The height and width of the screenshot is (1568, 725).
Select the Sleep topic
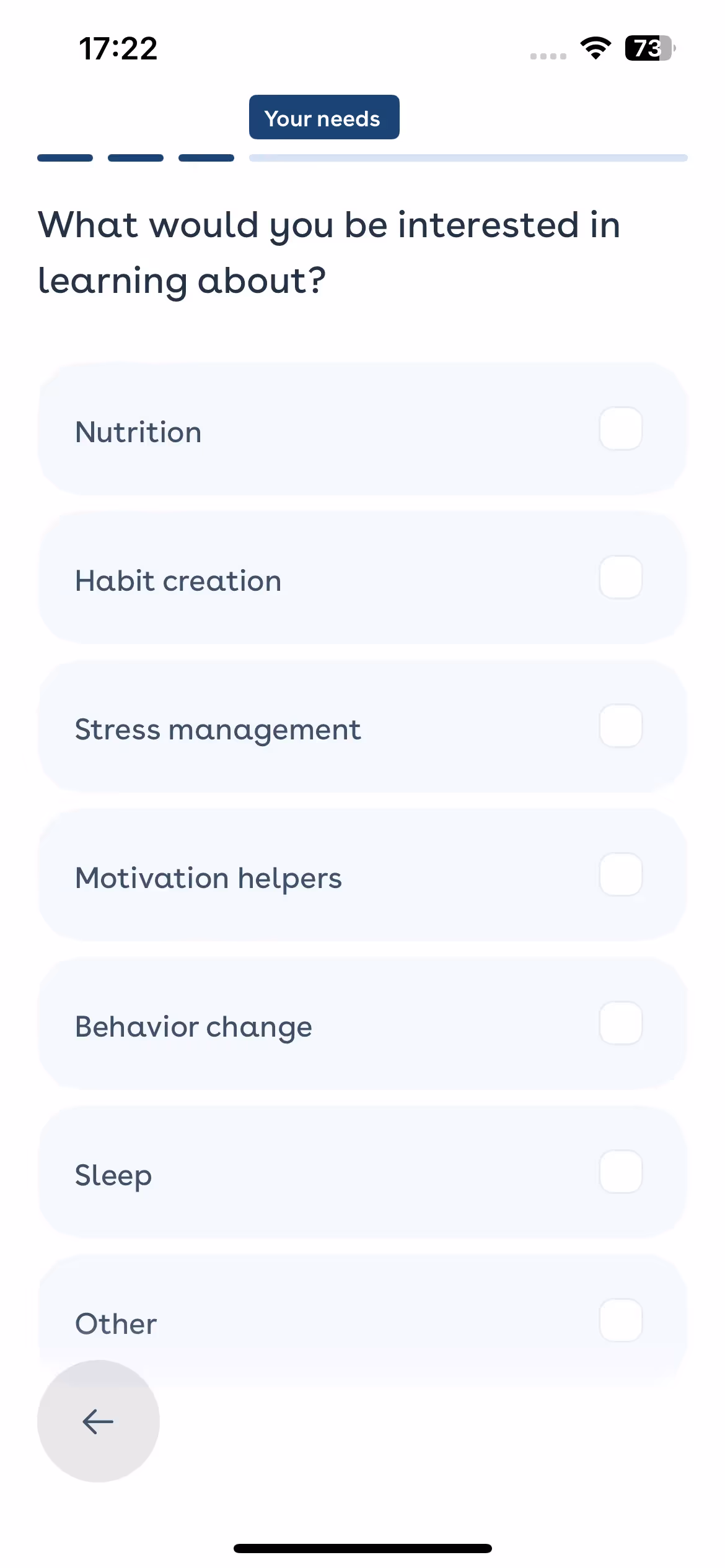(x=620, y=1172)
